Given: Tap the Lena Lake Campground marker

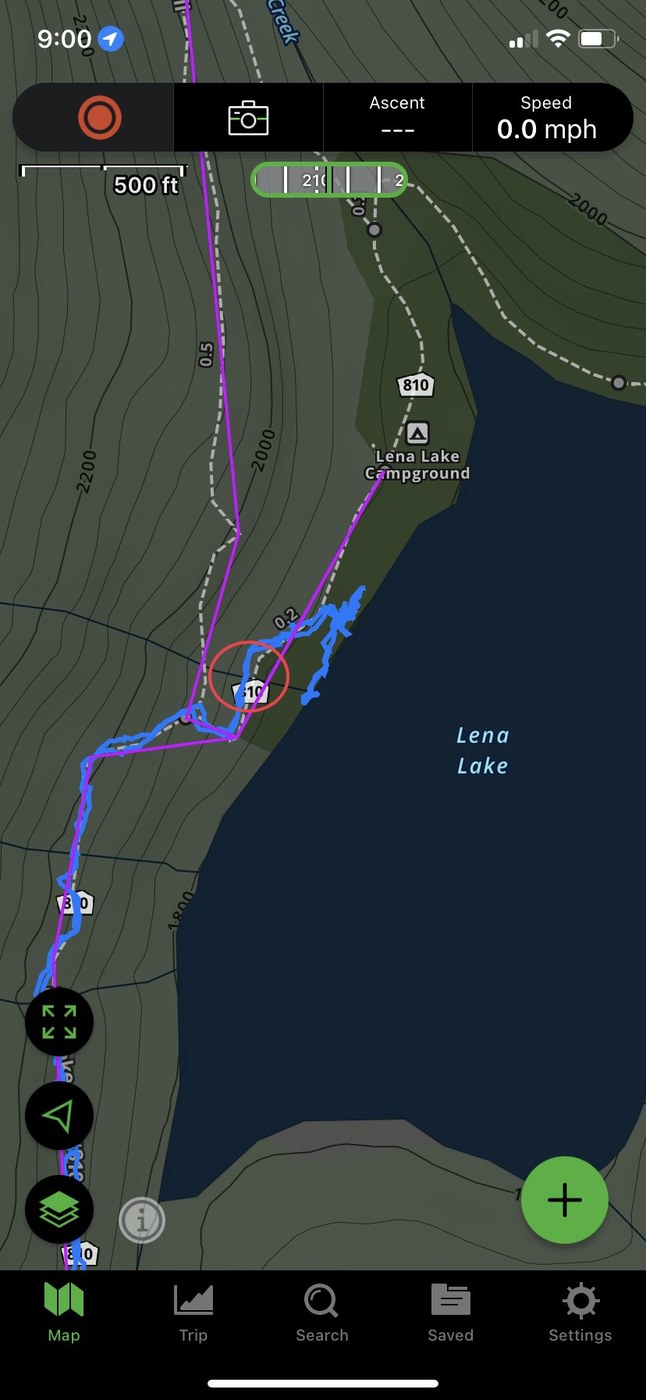Looking at the screenshot, I should coord(417,433).
